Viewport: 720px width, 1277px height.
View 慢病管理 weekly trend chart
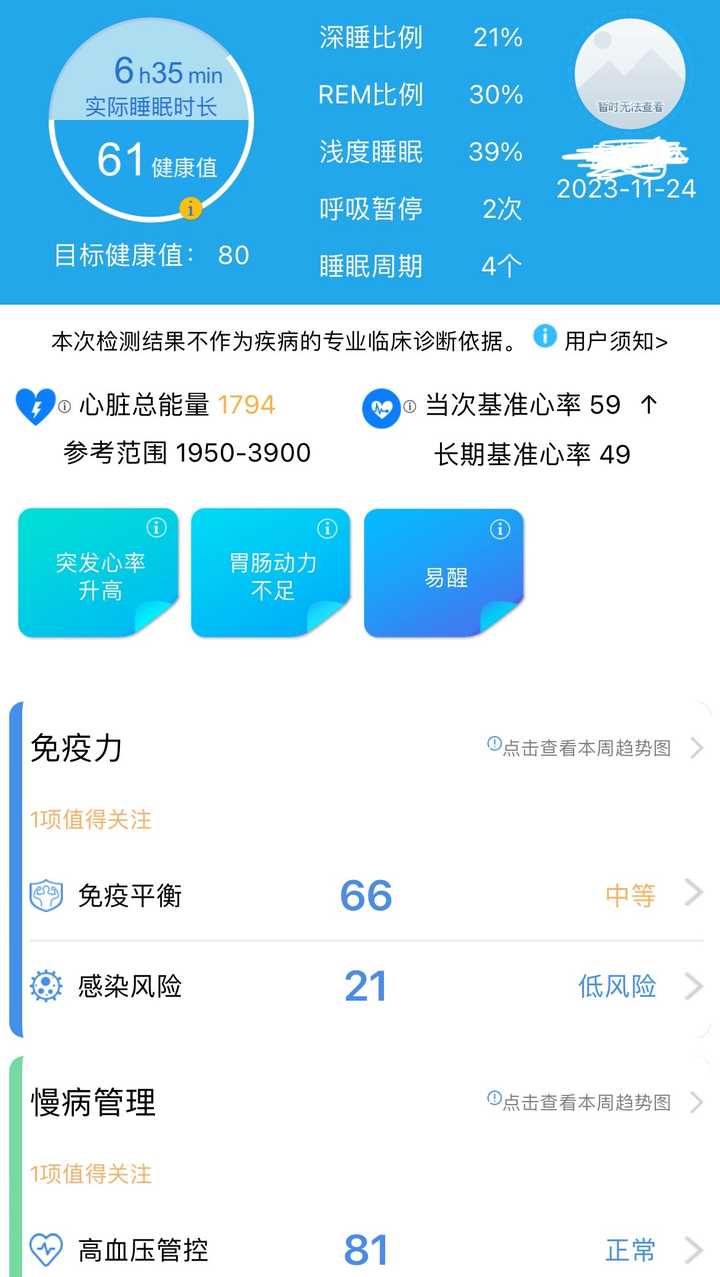596,1102
